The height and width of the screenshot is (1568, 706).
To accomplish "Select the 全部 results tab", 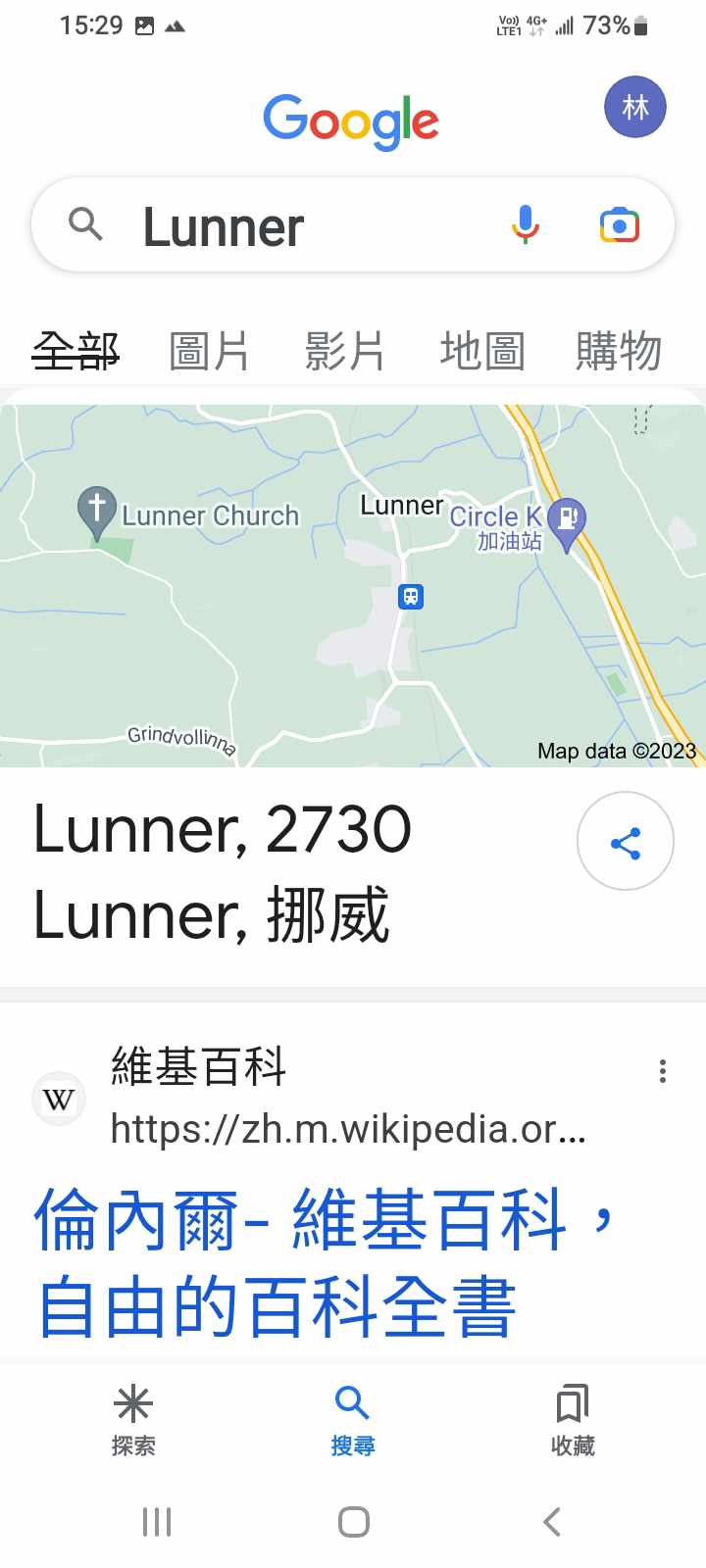I will pos(76,351).
